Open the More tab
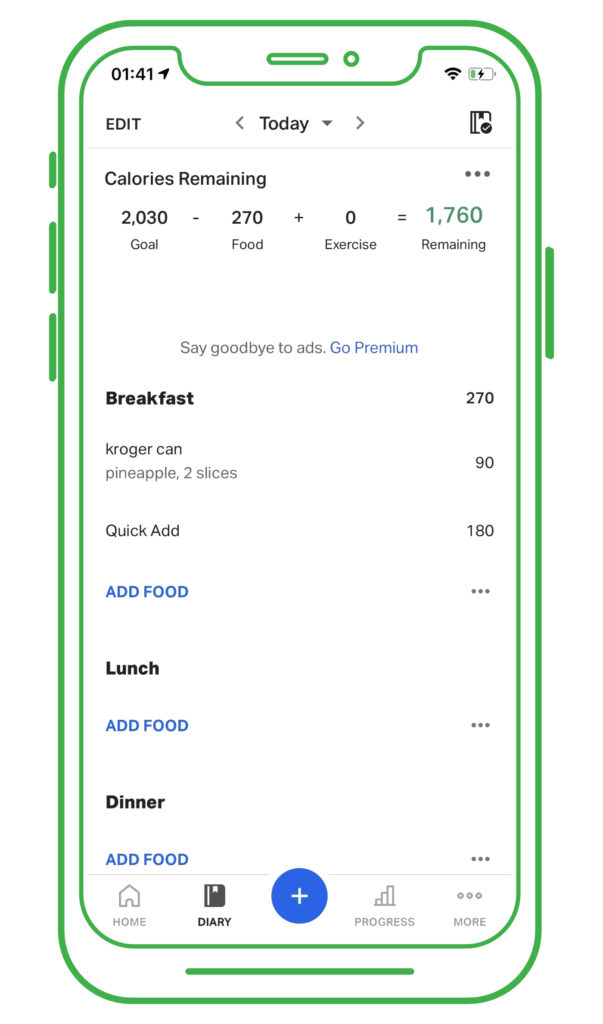 pyautogui.click(x=470, y=905)
